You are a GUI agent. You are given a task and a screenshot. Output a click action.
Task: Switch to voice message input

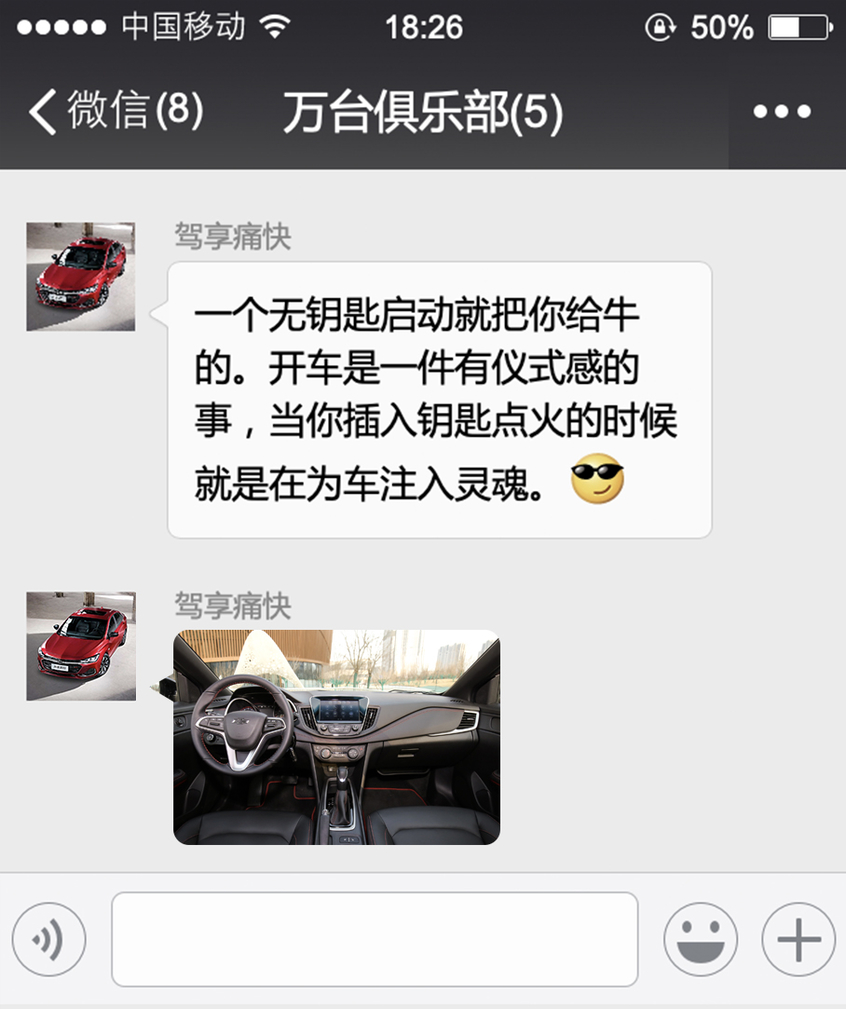pos(49,940)
